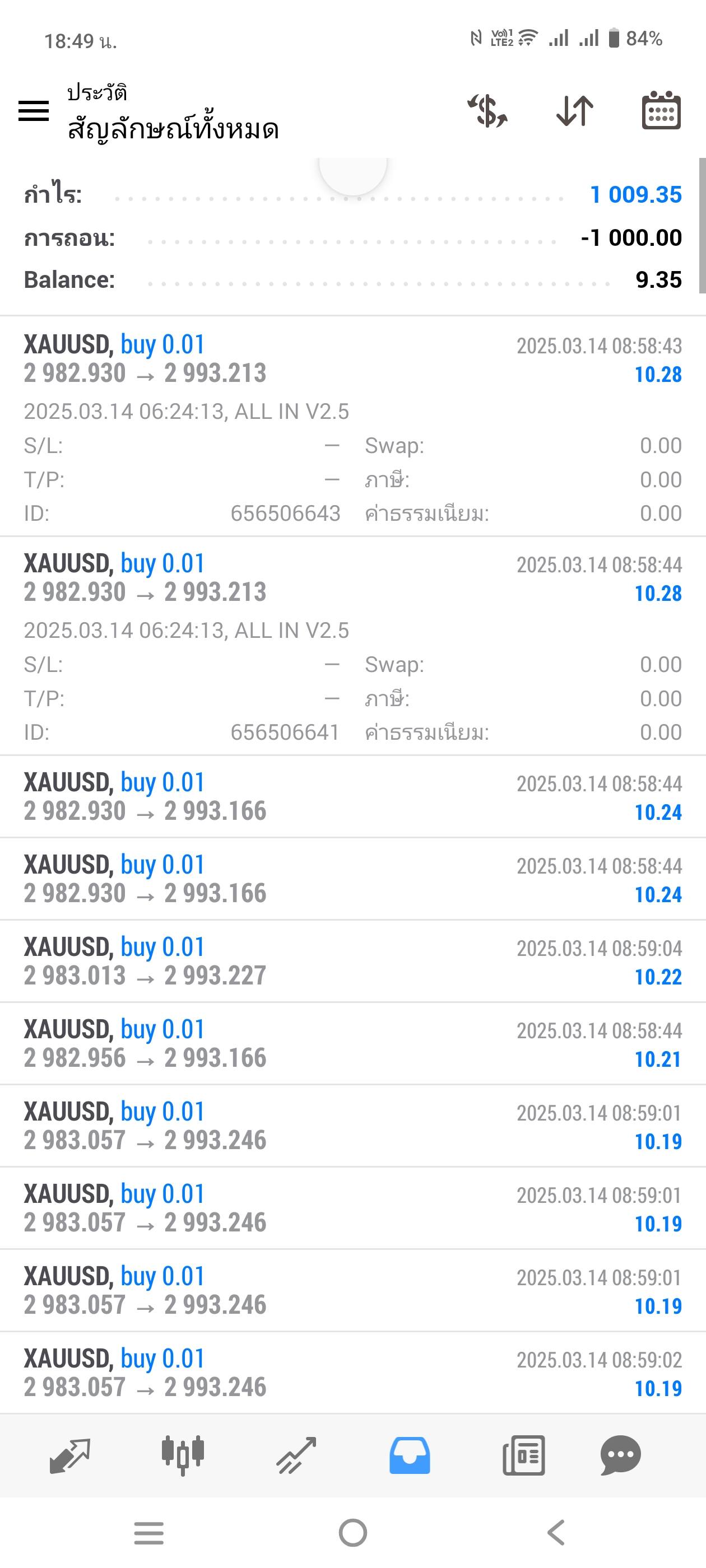Collapse the trade with ID 656506643
Image resolution: width=706 pixels, height=1568 pixels.
pyautogui.click(x=352, y=426)
